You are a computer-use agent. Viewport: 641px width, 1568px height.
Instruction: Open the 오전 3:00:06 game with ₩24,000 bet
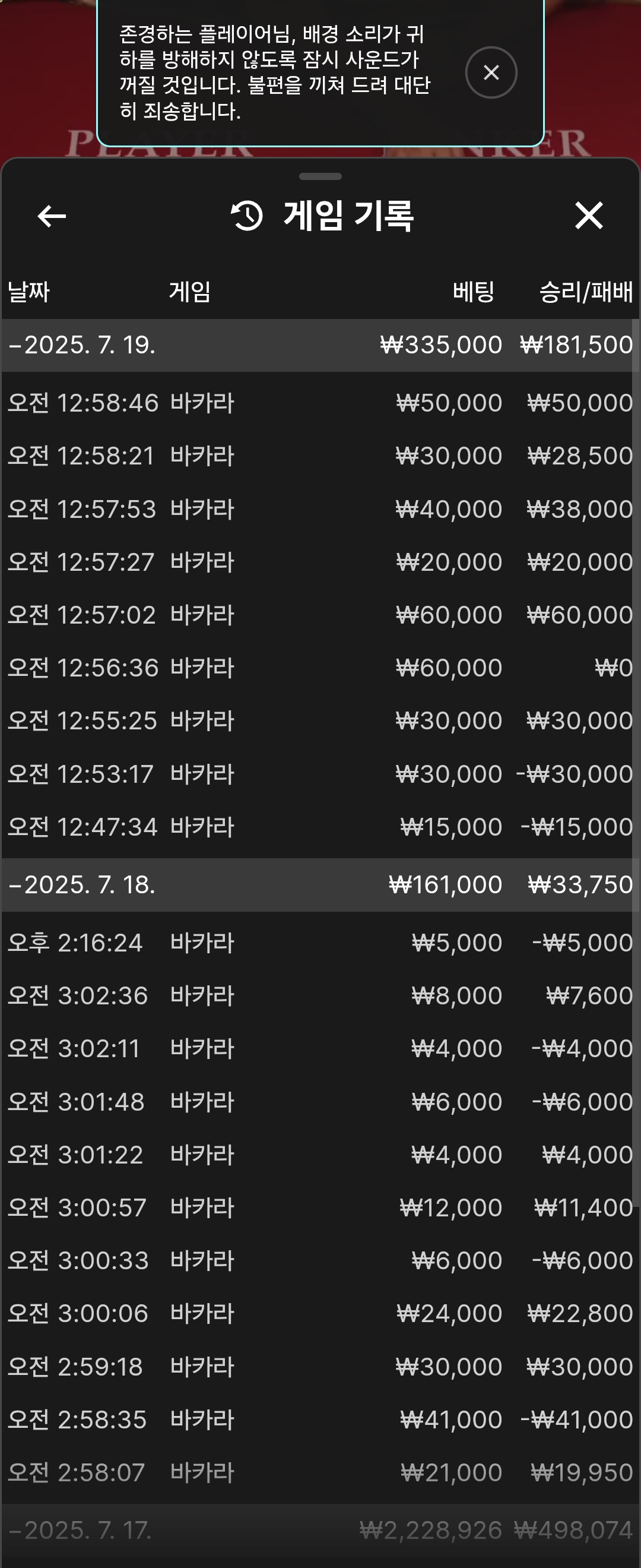coord(320,1314)
